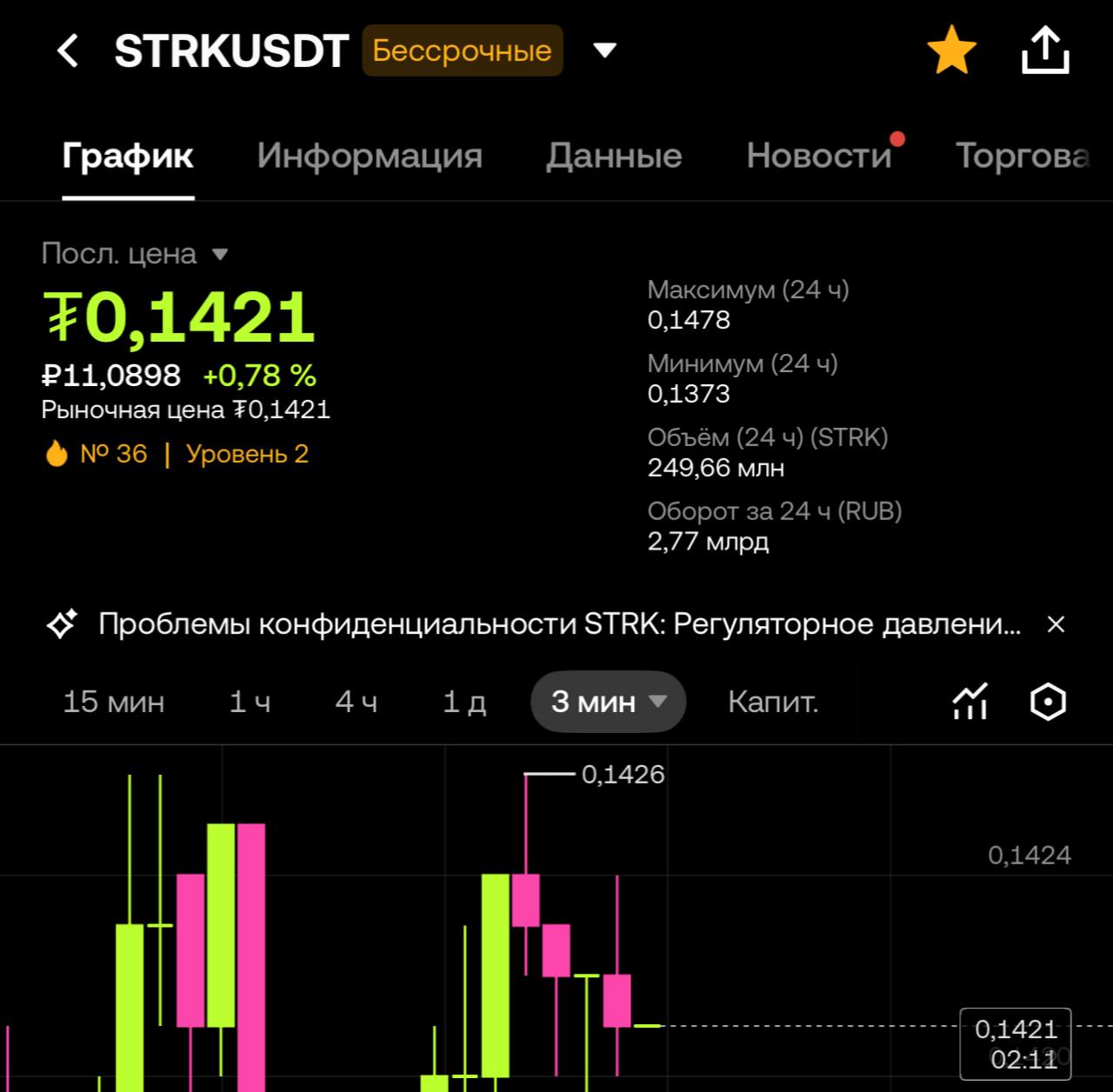Image resolution: width=1113 pixels, height=1092 pixels.
Task: Expand the STRKUSDT pair selector arrow
Action: click(604, 50)
